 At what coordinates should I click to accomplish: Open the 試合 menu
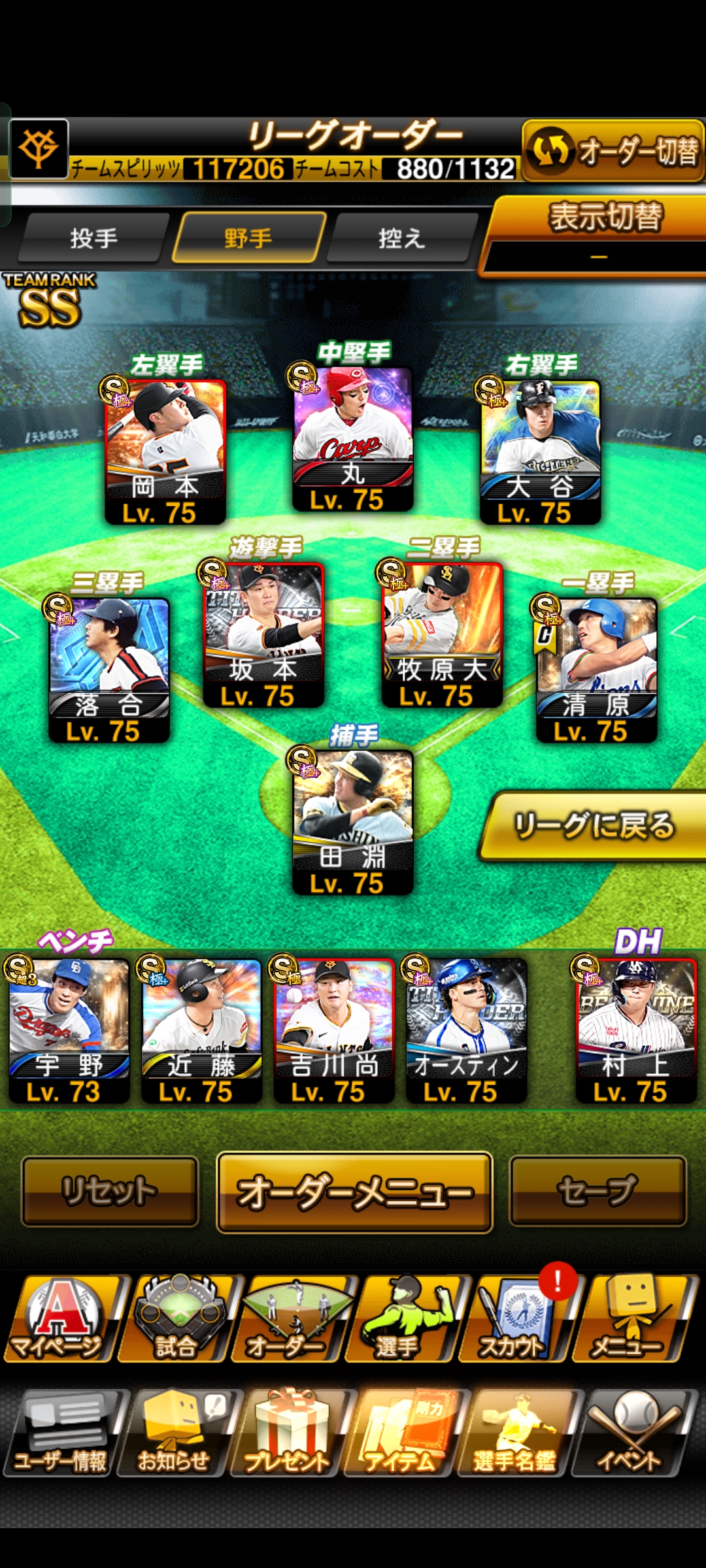(175, 1318)
